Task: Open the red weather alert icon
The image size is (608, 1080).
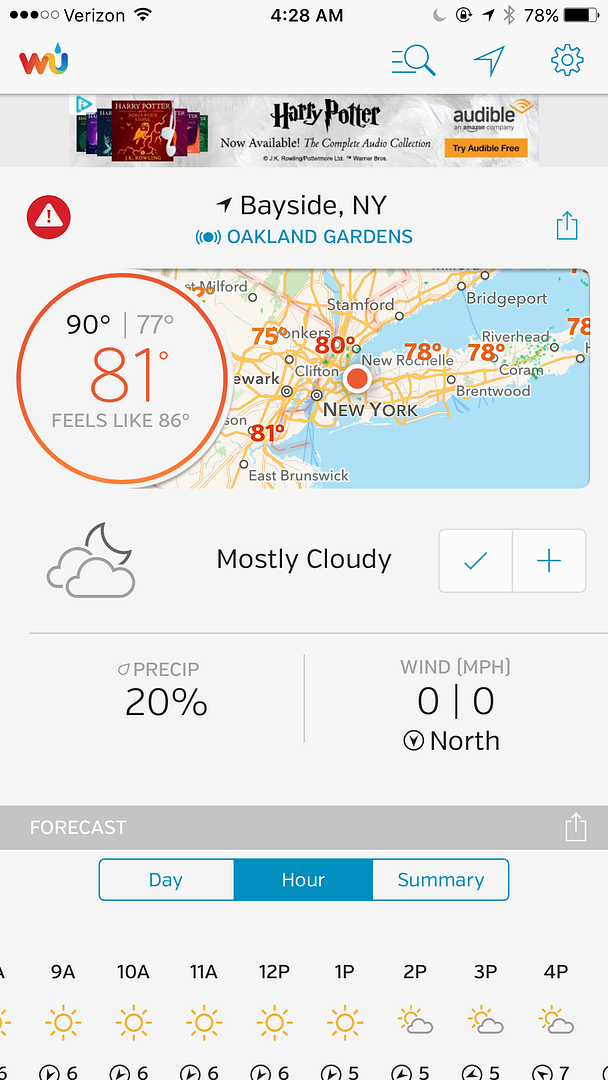Action: [x=48, y=217]
